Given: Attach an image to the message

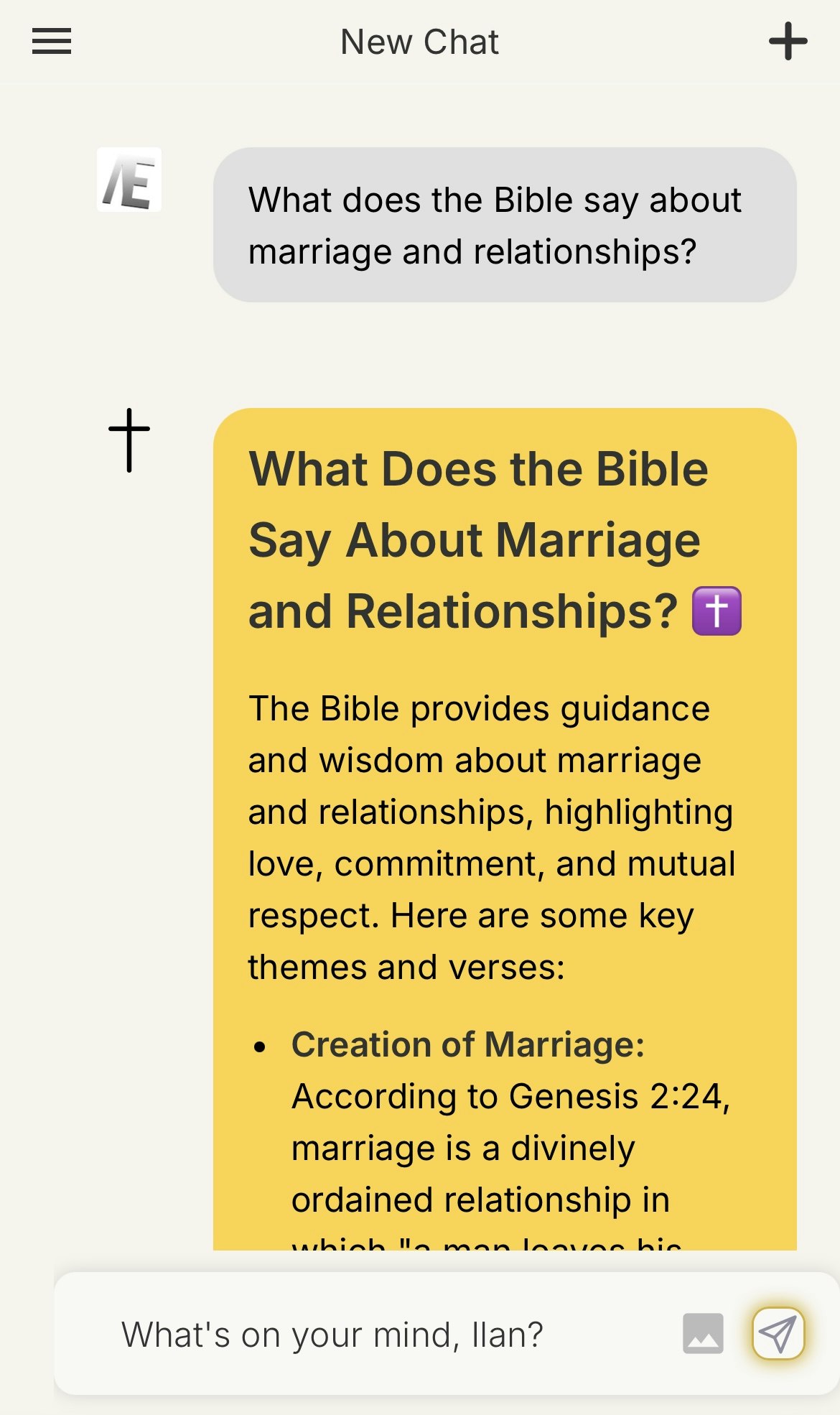Looking at the screenshot, I should (x=703, y=1334).
